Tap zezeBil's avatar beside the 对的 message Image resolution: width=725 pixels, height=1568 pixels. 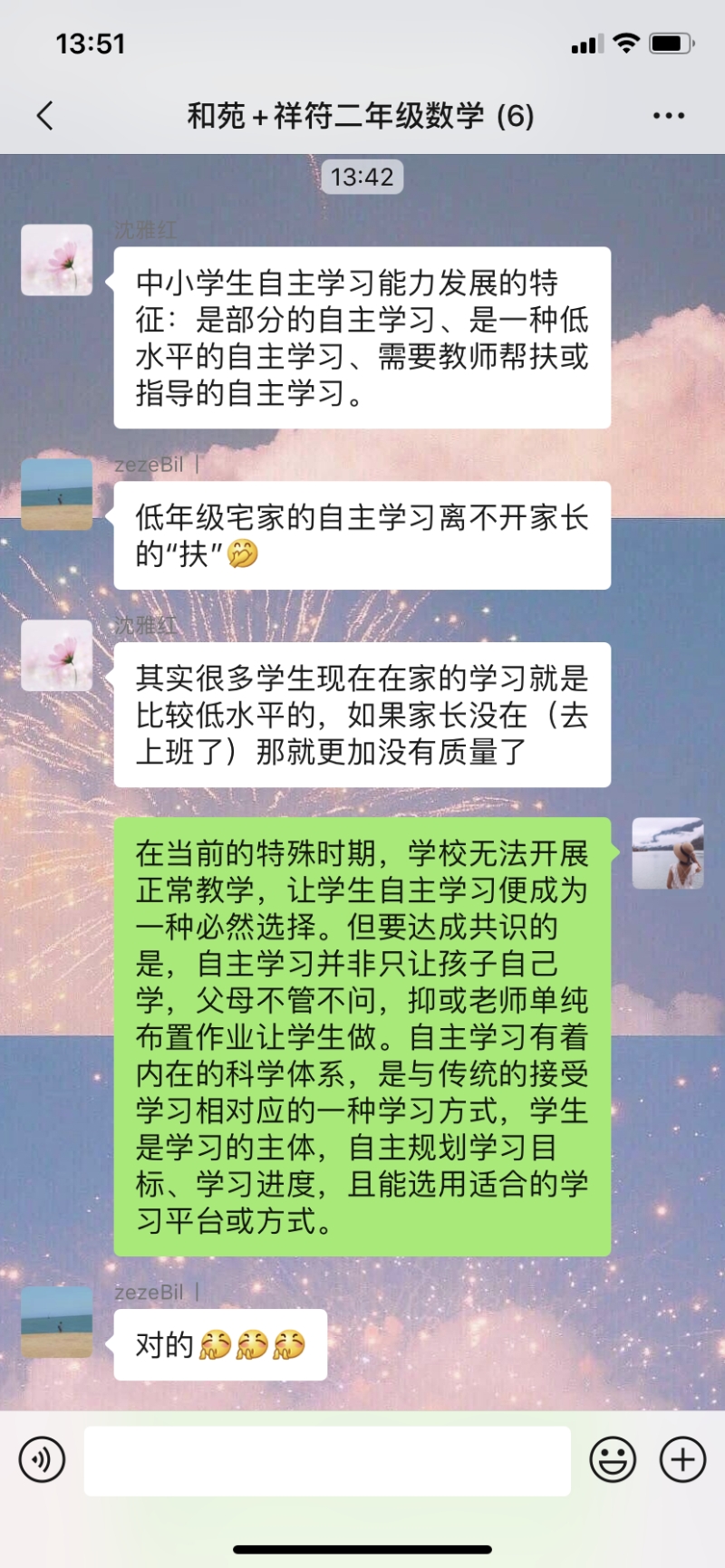pos(57,1322)
